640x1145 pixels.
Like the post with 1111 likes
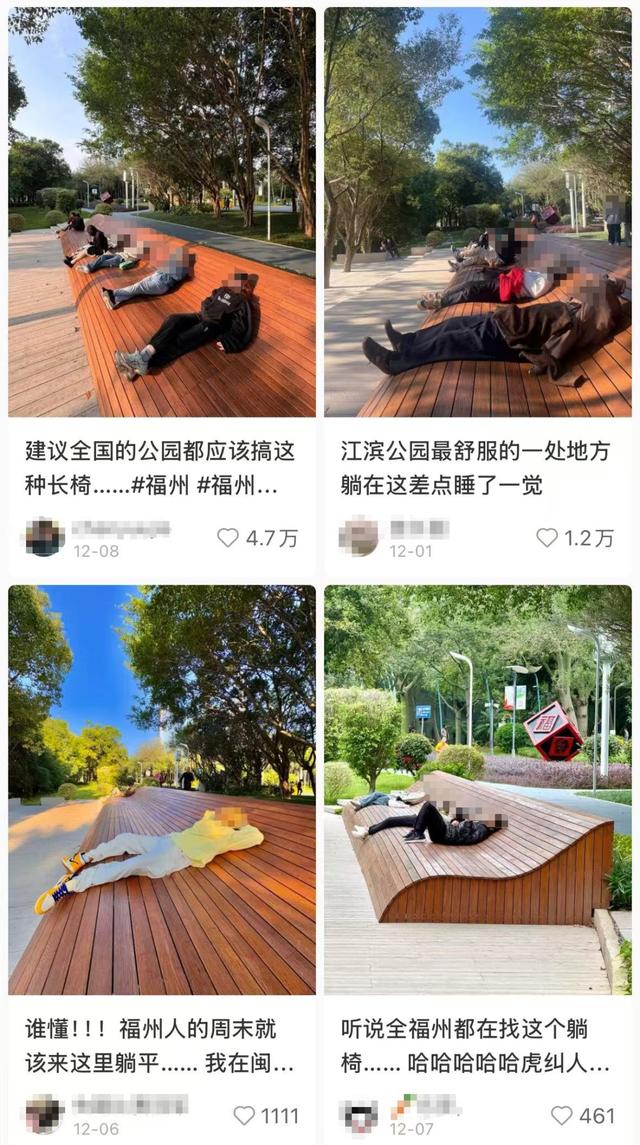[x=244, y=1116]
